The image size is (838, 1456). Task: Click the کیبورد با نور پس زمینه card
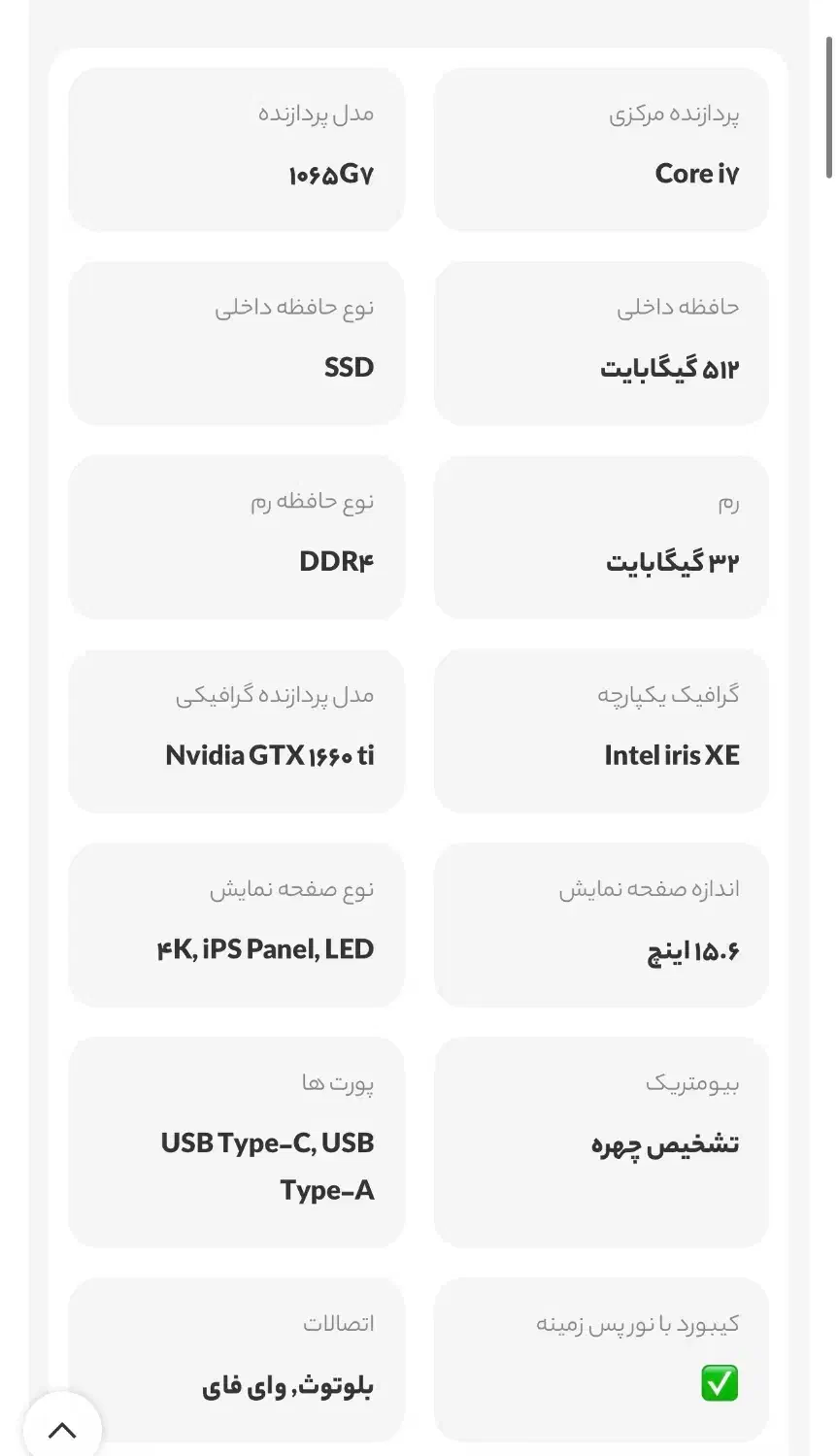(600, 1359)
